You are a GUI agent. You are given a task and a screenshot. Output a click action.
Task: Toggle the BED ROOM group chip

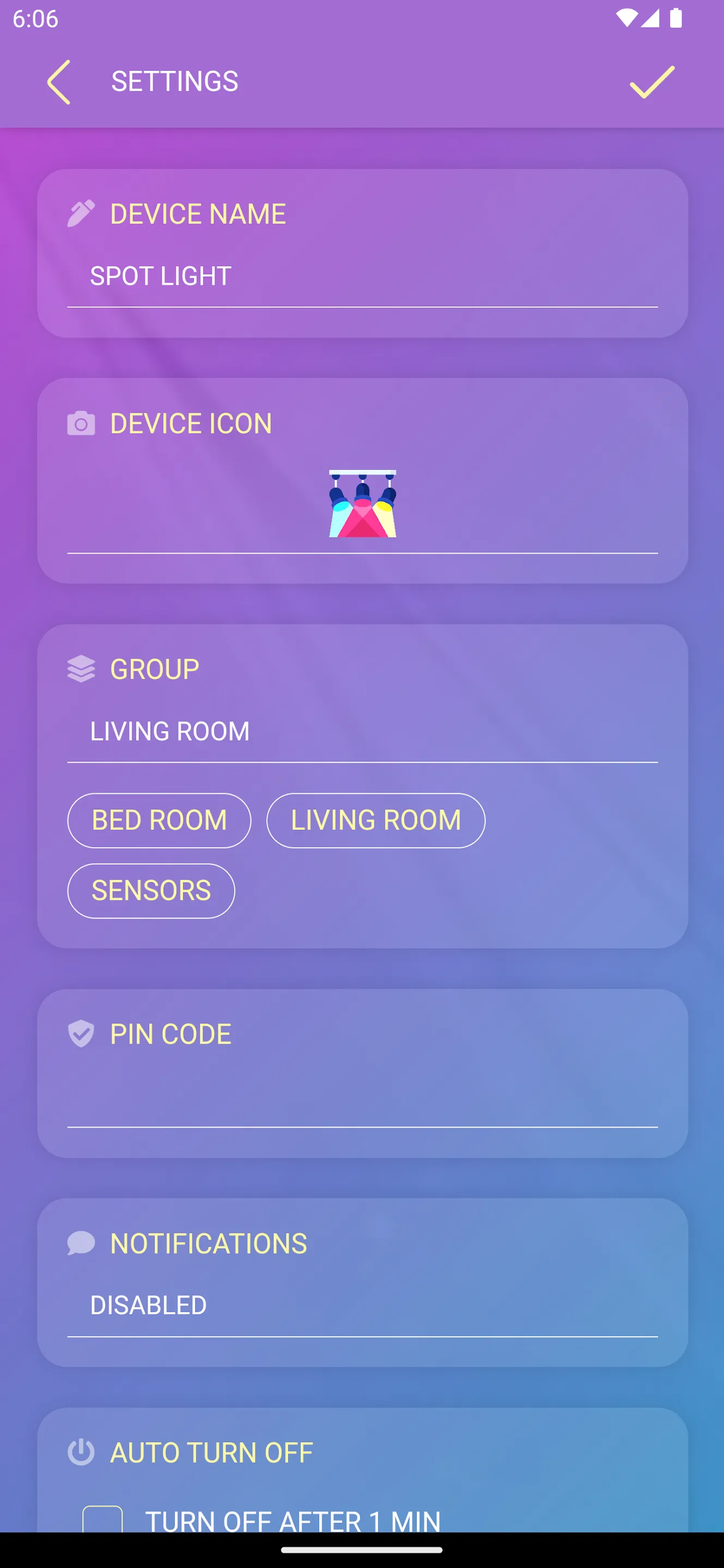[159, 820]
